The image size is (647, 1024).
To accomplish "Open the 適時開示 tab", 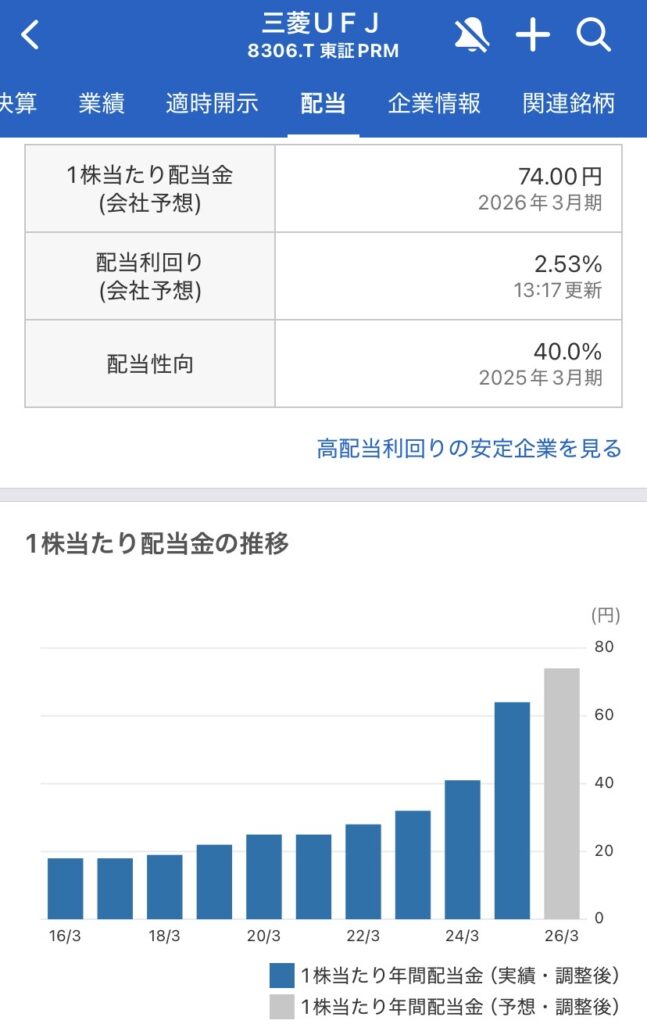I will pyautogui.click(x=212, y=103).
